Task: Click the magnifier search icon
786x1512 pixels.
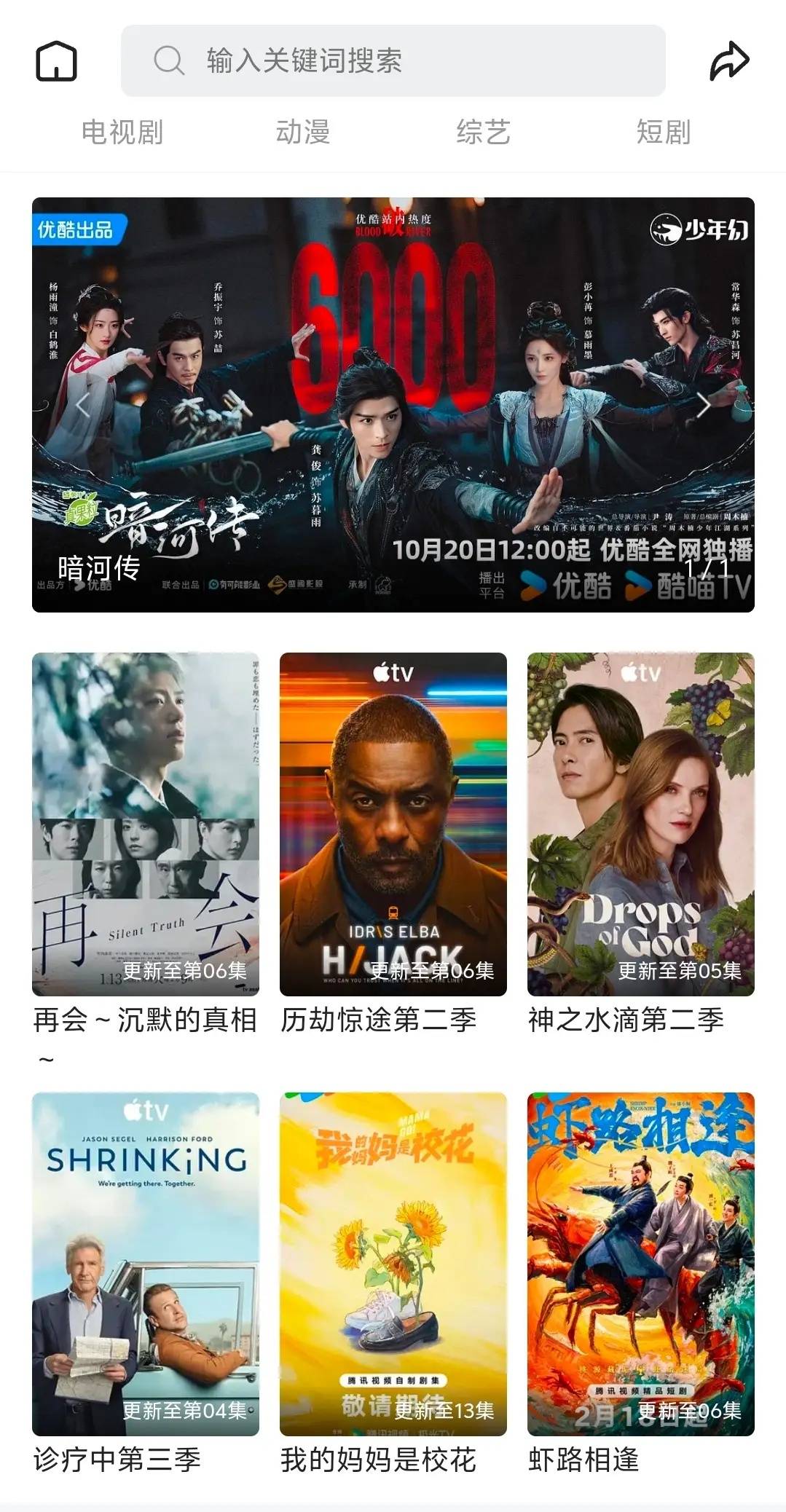Action: 169,60
